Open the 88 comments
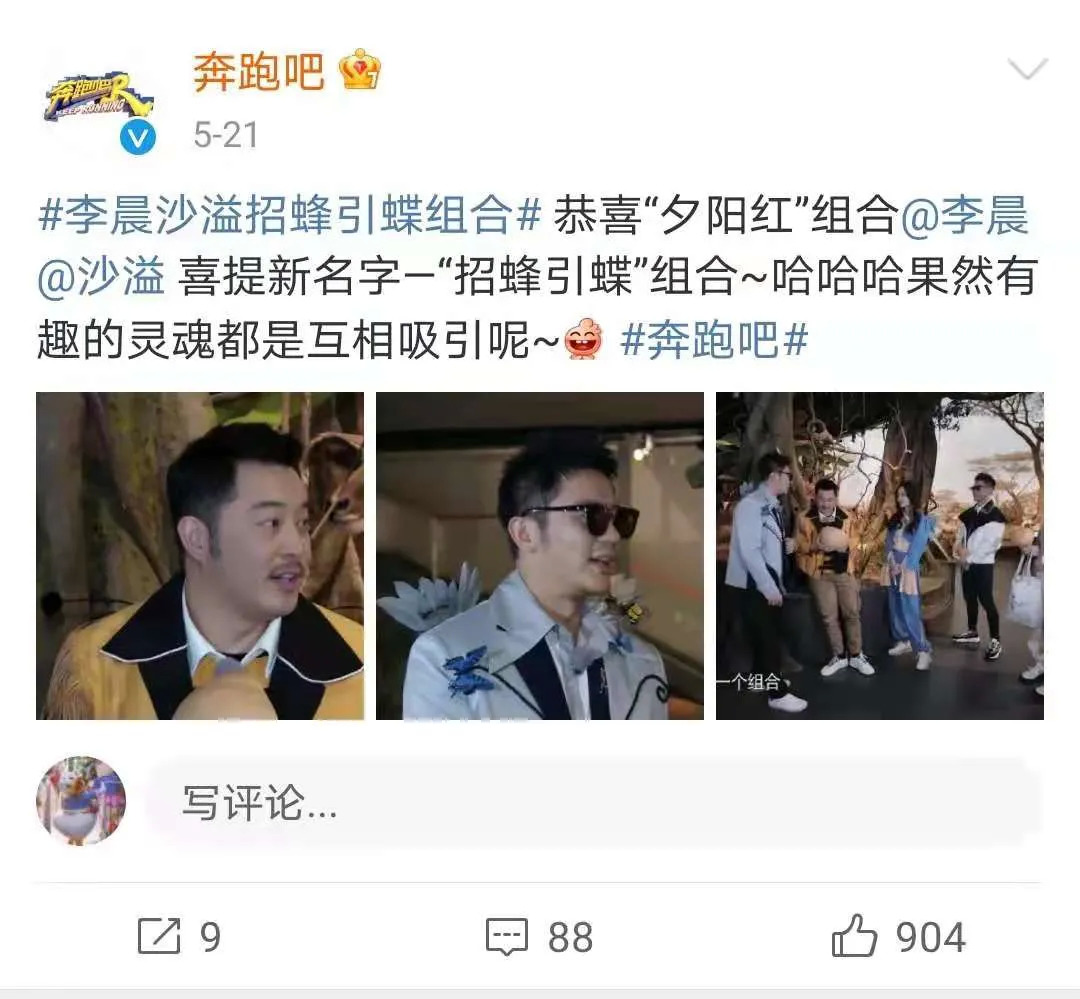Screen dimensions: 1080x999 pos(539,936)
